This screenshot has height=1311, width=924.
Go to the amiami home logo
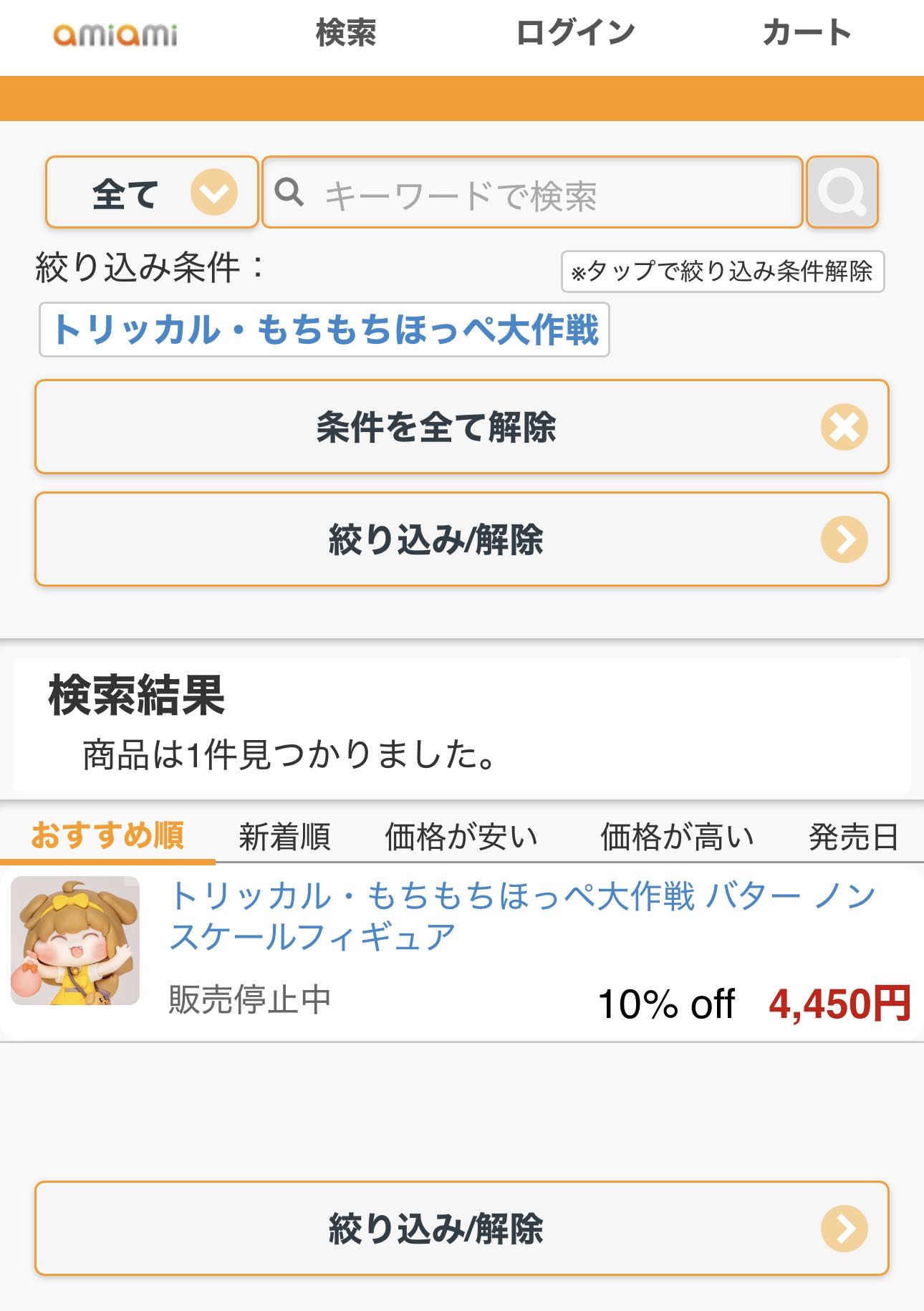[x=115, y=34]
